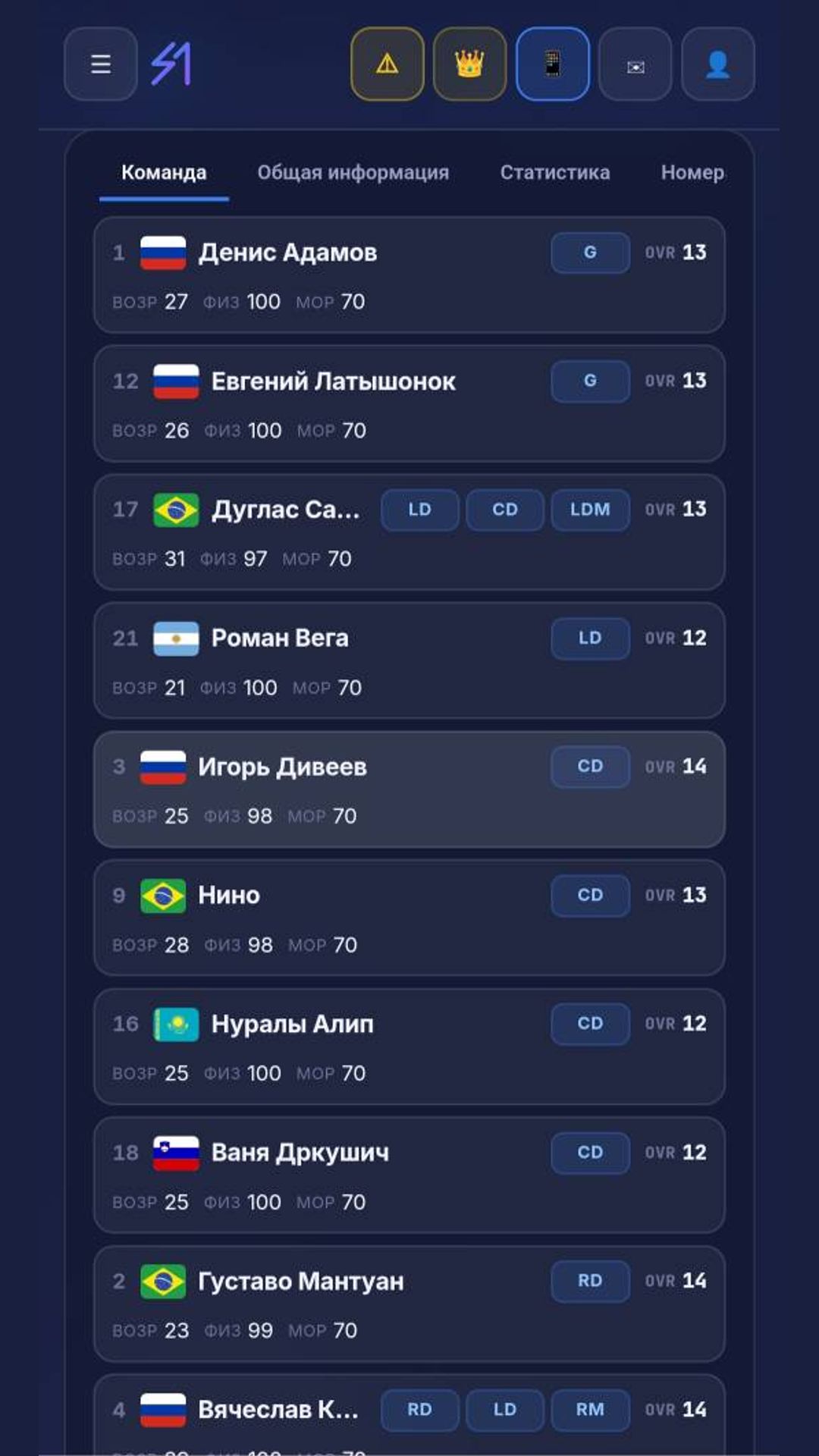Tap the warning triangle icon
Viewport: 819px width, 1456px height.
click(388, 64)
